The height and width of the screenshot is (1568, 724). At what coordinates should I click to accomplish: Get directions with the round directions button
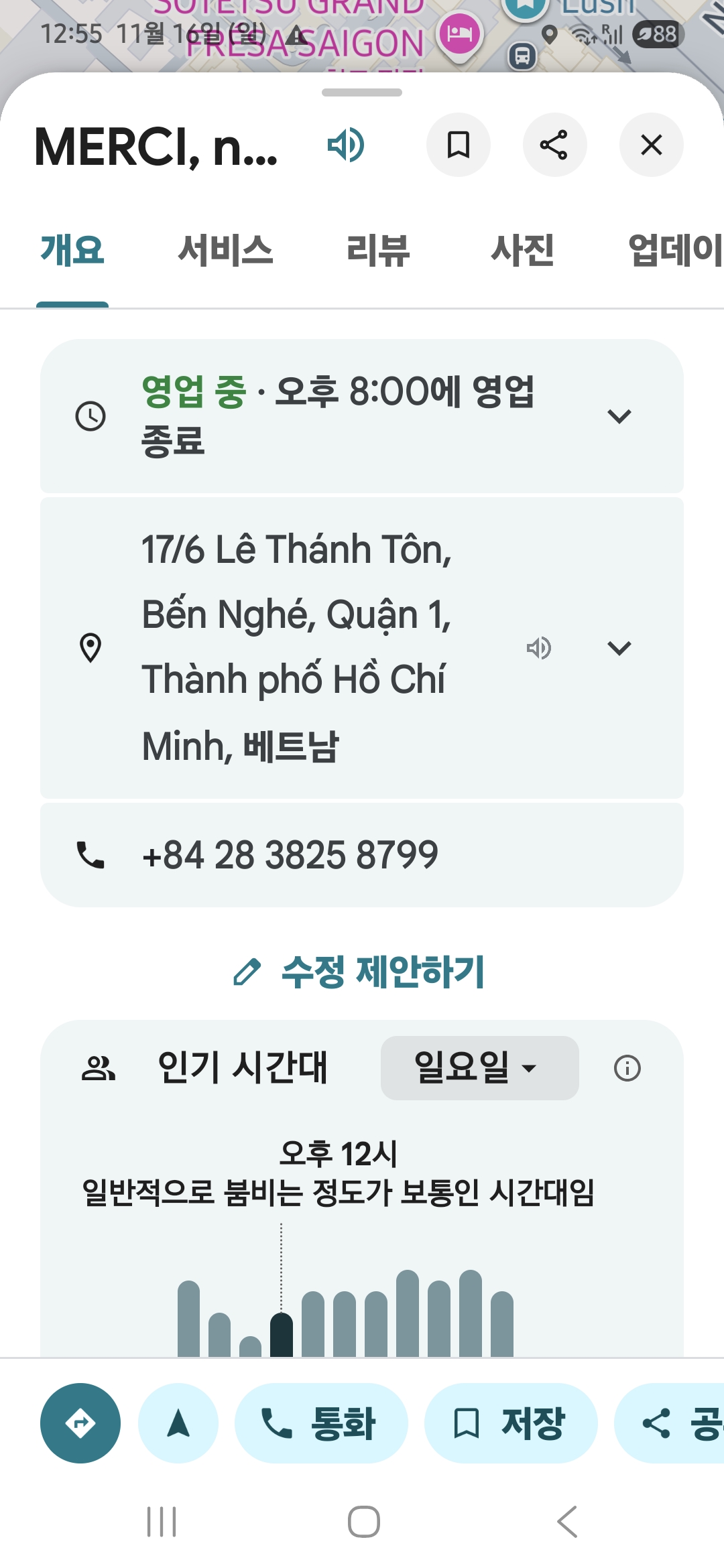click(80, 1423)
